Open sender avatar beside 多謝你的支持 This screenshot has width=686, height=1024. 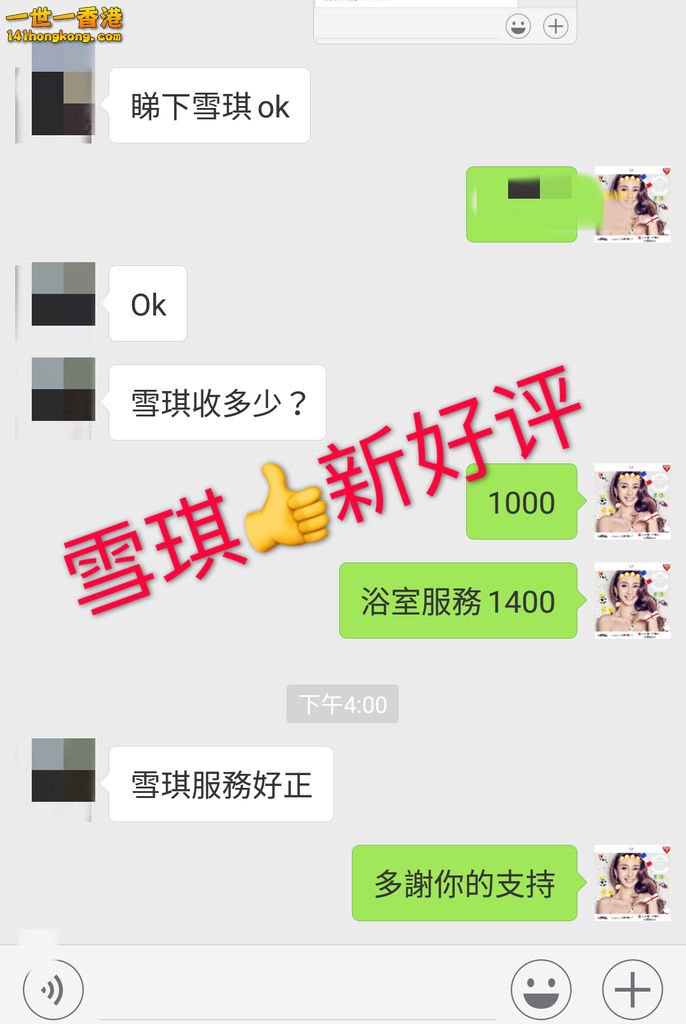click(632, 883)
